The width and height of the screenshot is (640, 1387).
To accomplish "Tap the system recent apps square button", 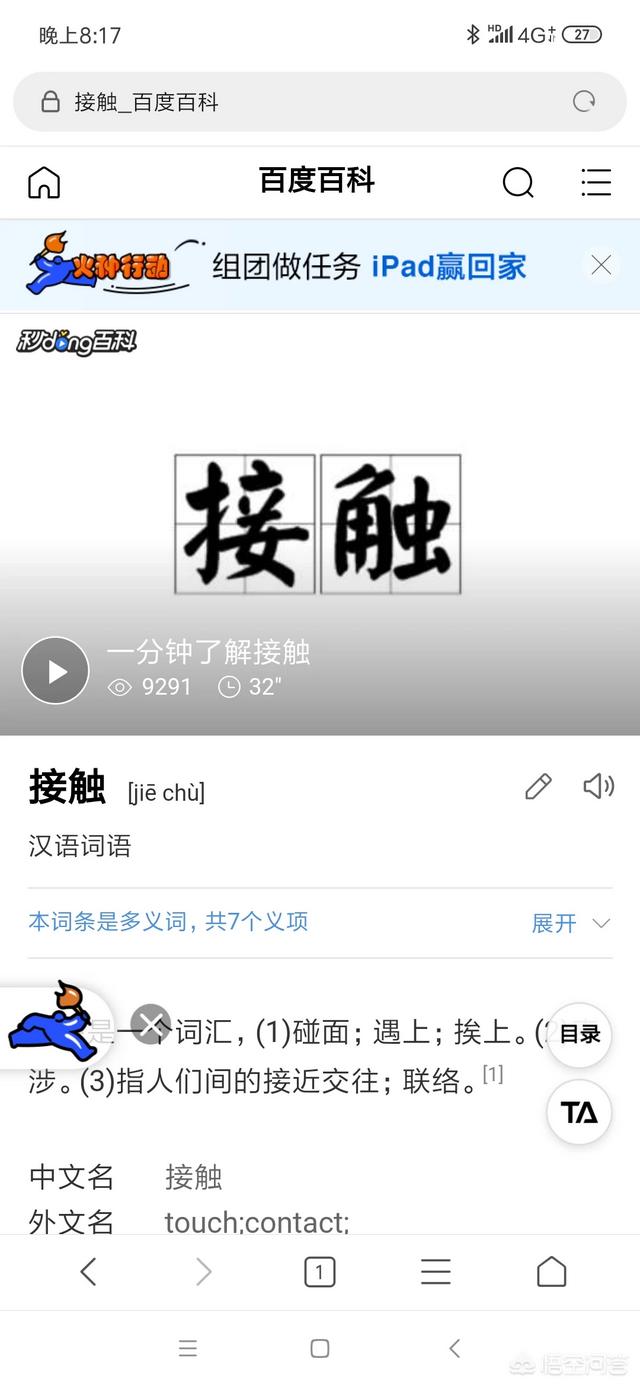I will coord(320,1348).
